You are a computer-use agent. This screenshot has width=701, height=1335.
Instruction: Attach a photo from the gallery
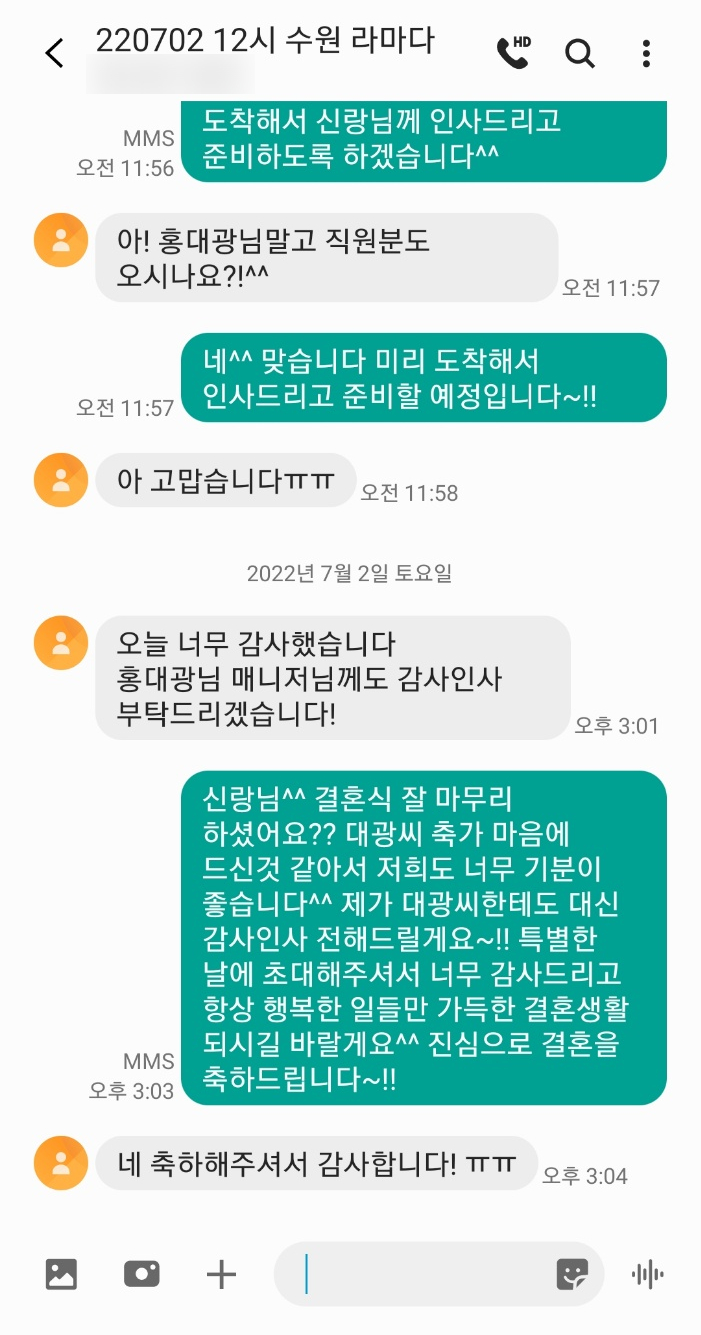[x=62, y=1273]
